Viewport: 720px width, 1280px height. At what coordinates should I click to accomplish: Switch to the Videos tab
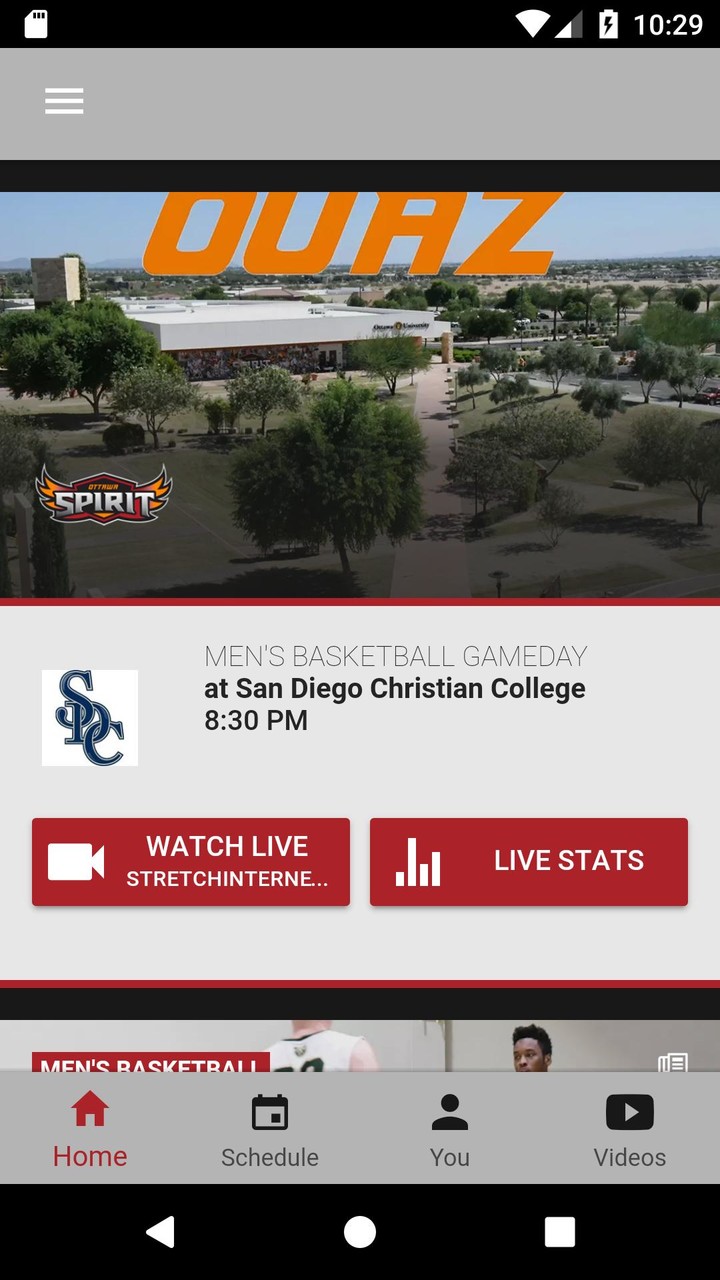pyautogui.click(x=630, y=1130)
